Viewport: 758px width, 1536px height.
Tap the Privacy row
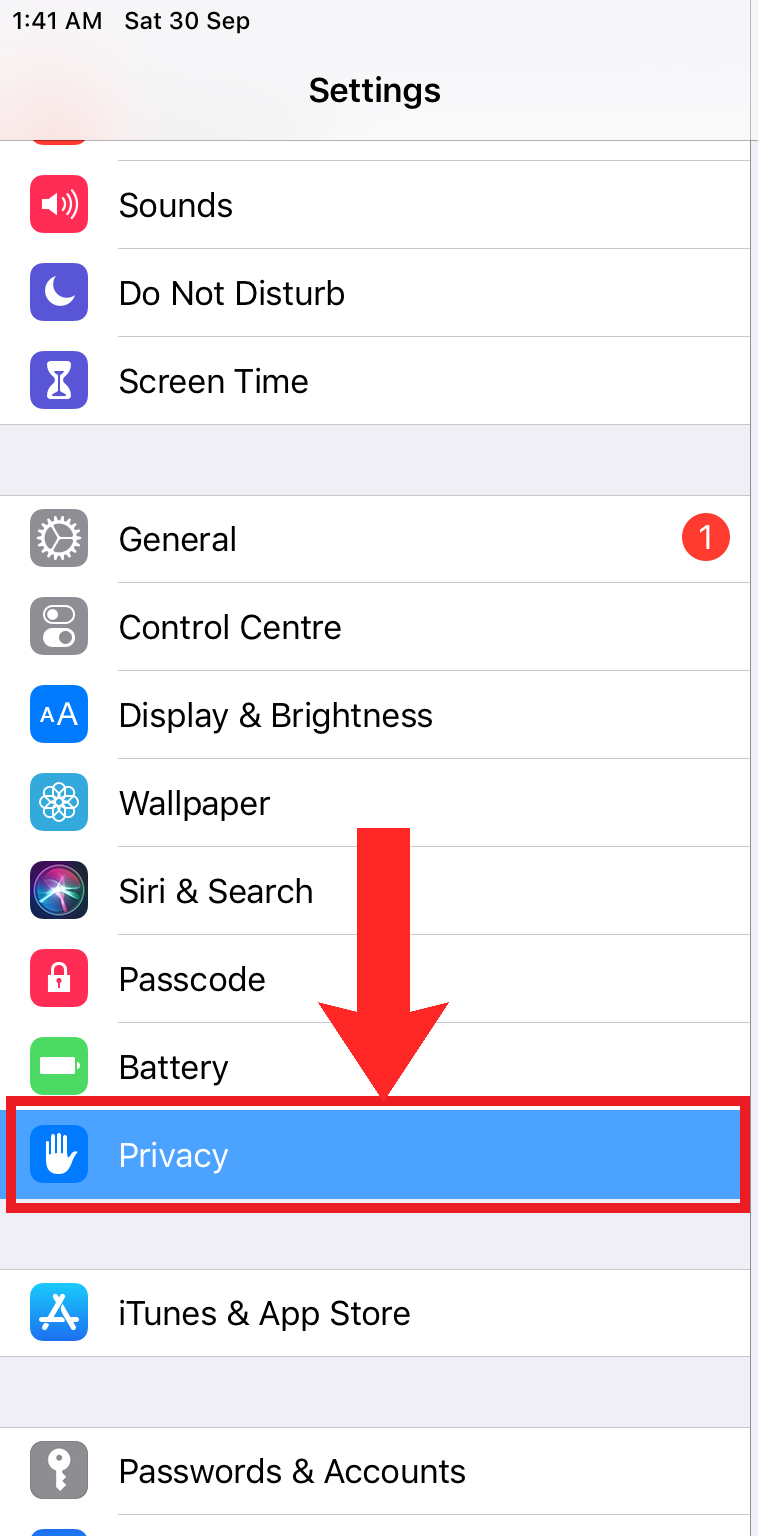pyautogui.click(x=174, y=1155)
